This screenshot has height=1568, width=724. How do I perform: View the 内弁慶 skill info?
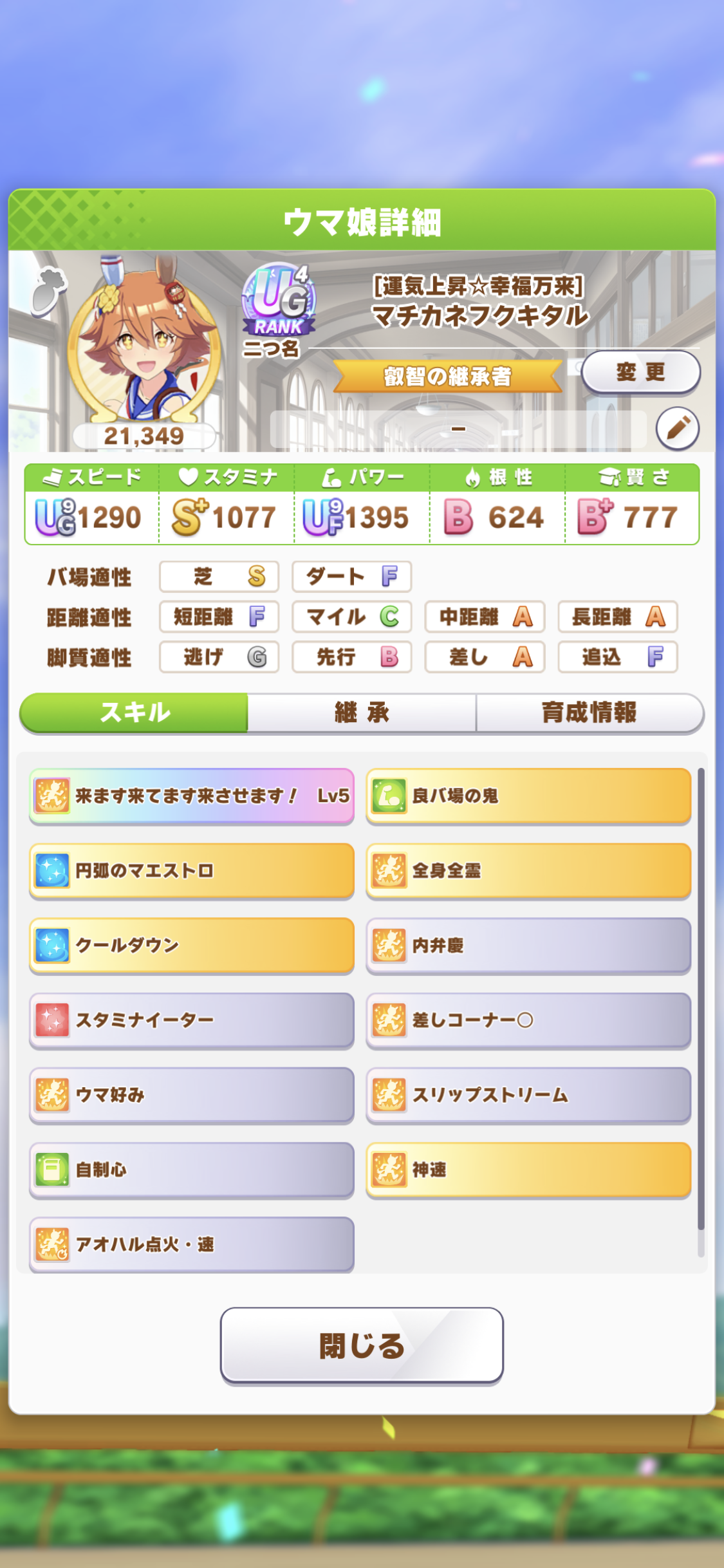click(528, 946)
